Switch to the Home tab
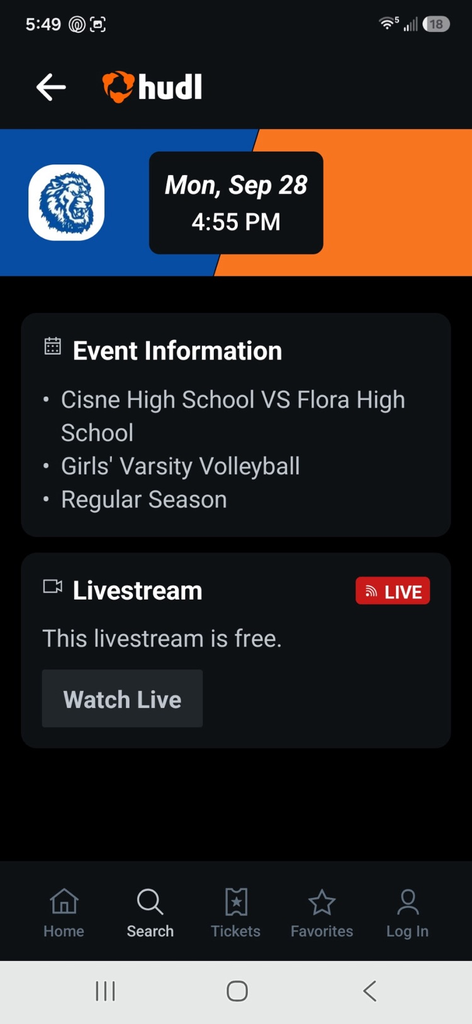Image resolution: width=472 pixels, height=1024 pixels. [64, 913]
